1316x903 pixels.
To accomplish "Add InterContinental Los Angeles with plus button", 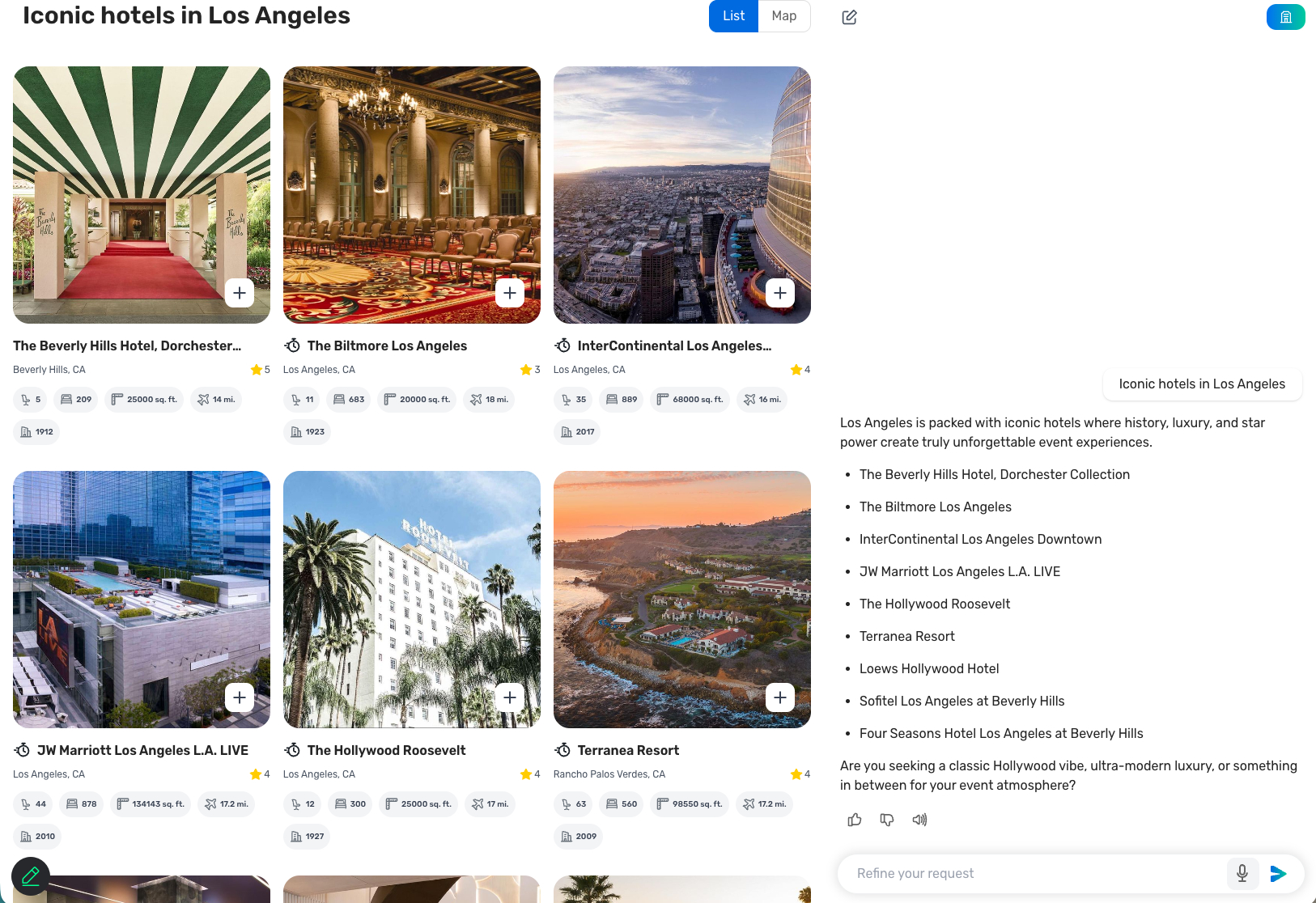I will (x=780, y=293).
